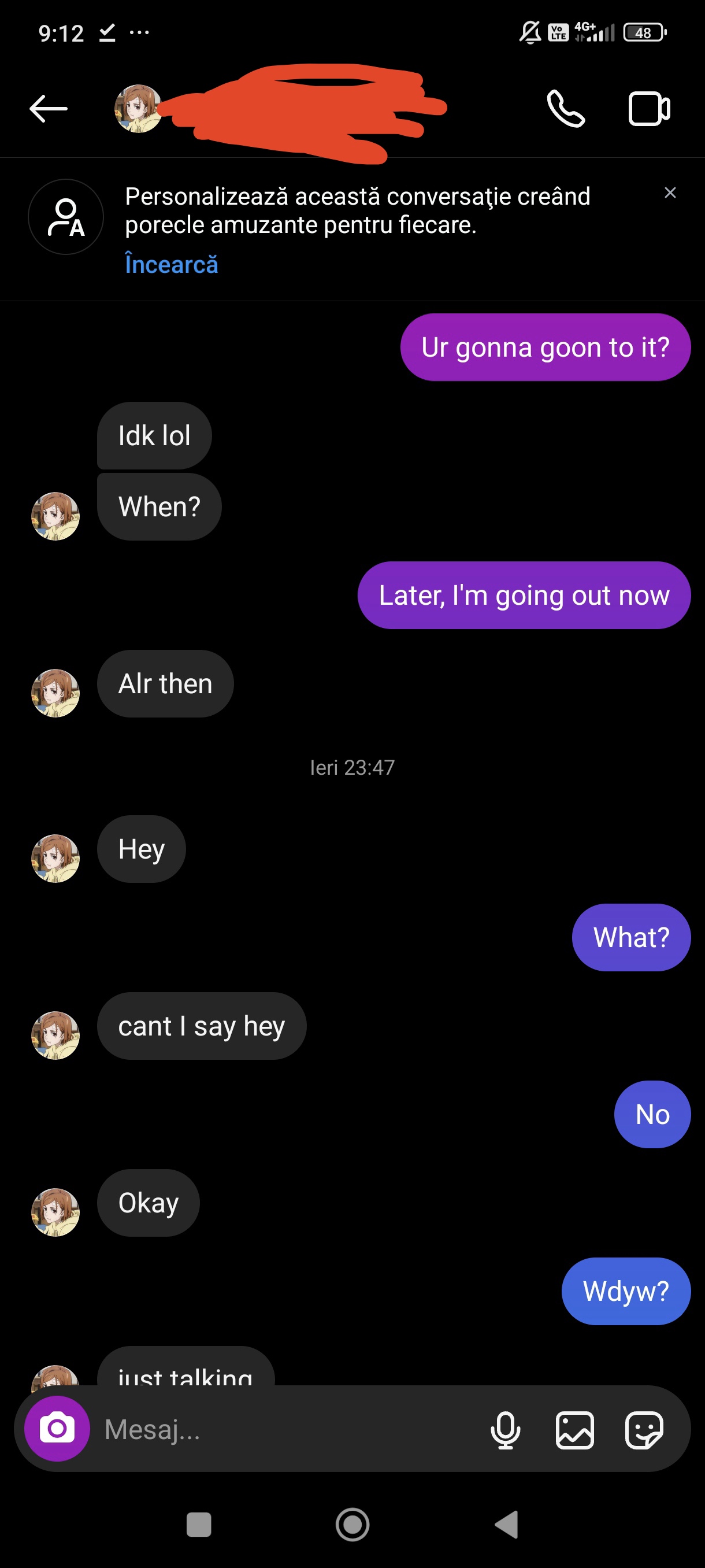Record a voice message

(505, 1429)
